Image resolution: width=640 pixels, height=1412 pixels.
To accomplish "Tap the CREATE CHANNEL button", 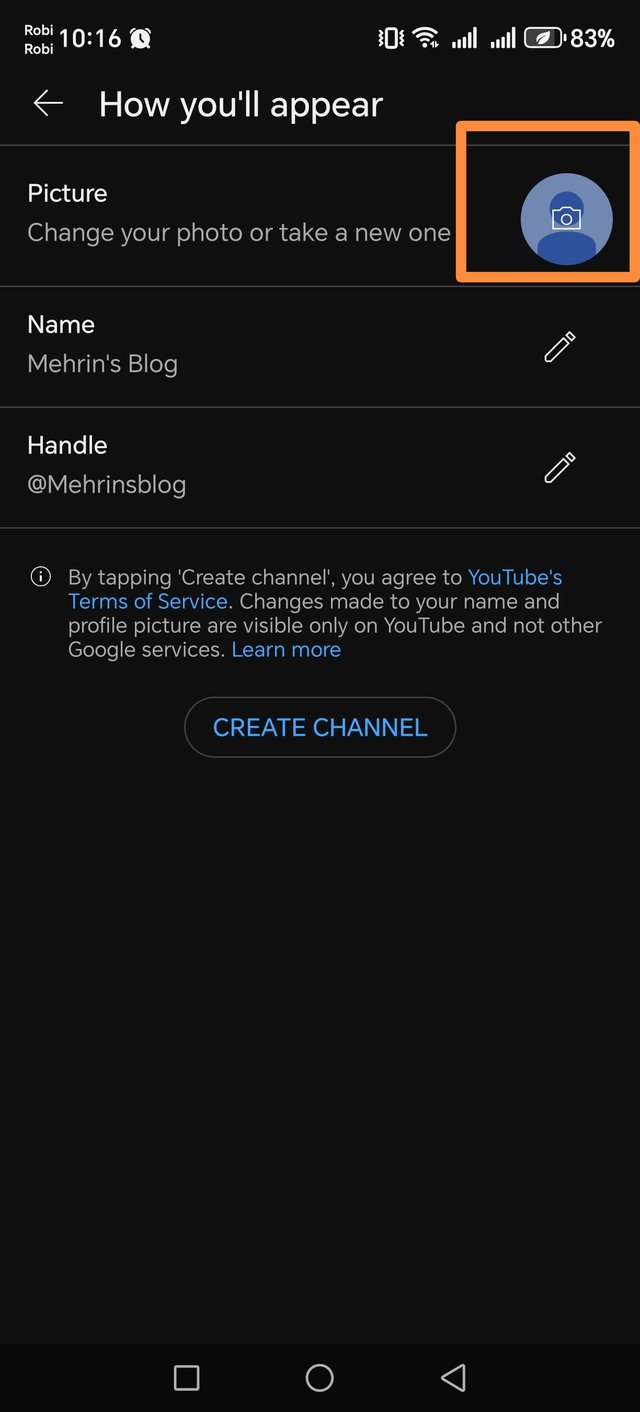I will [320, 727].
